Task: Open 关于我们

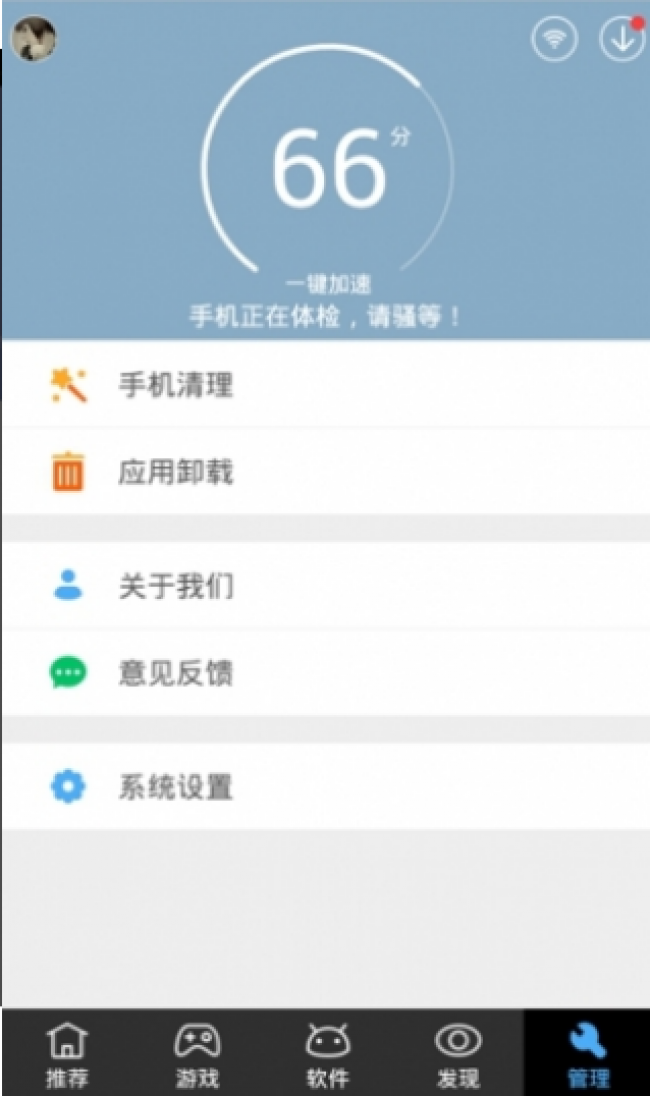Action: (x=326, y=586)
